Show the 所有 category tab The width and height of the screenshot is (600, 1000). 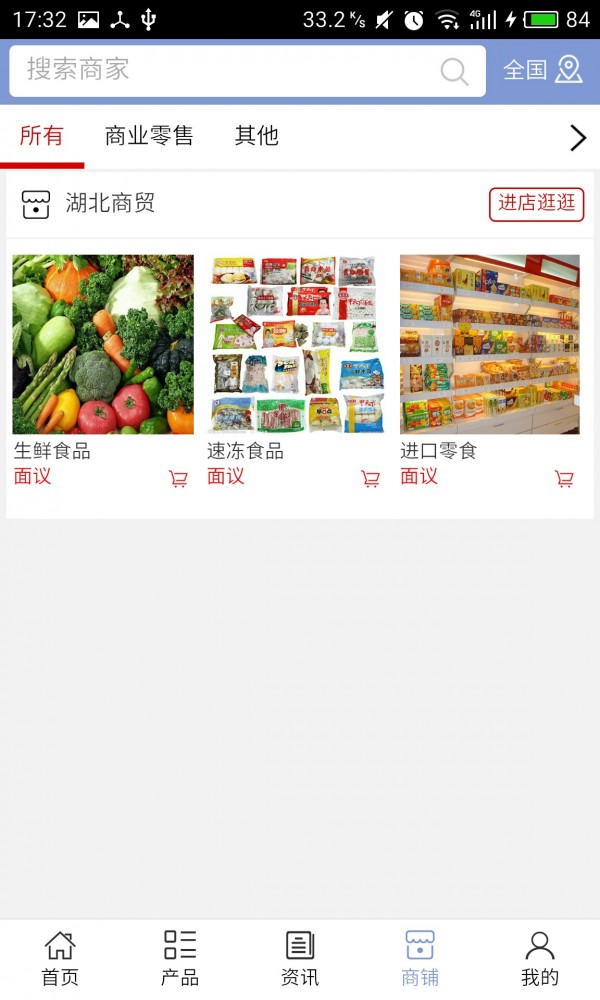tap(41, 136)
